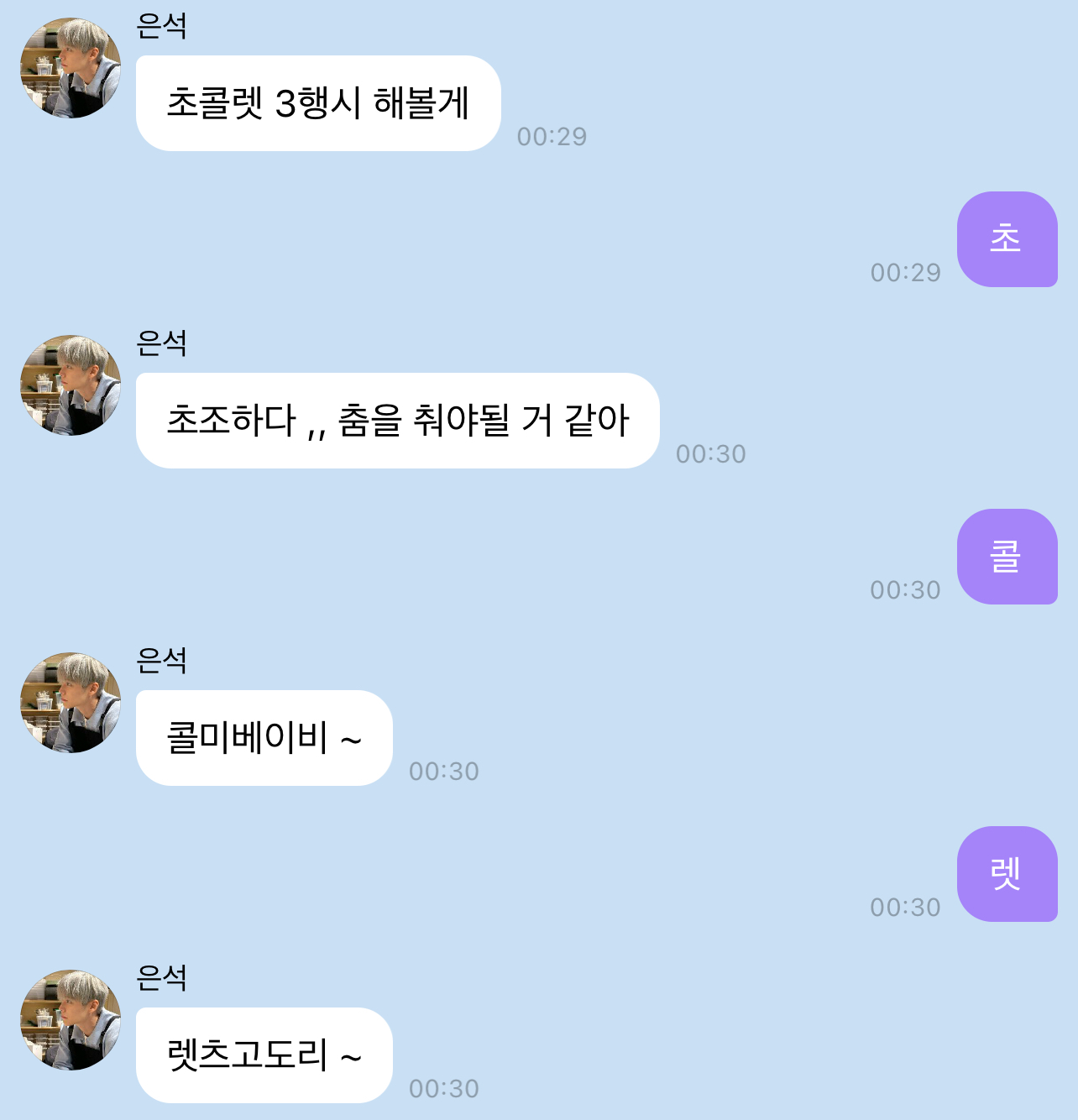This screenshot has height=1120, width=1078.
Task: Click the 00:30 timestamp next to '렛' bubble
Action: (907, 907)
